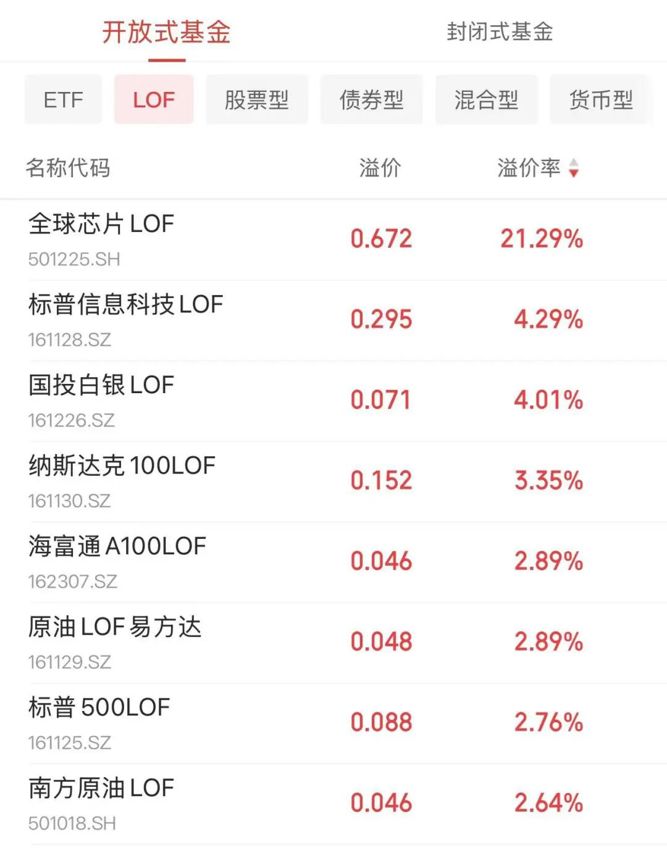Open 全球芯片LOF fund details

click(x=334, y=240)
